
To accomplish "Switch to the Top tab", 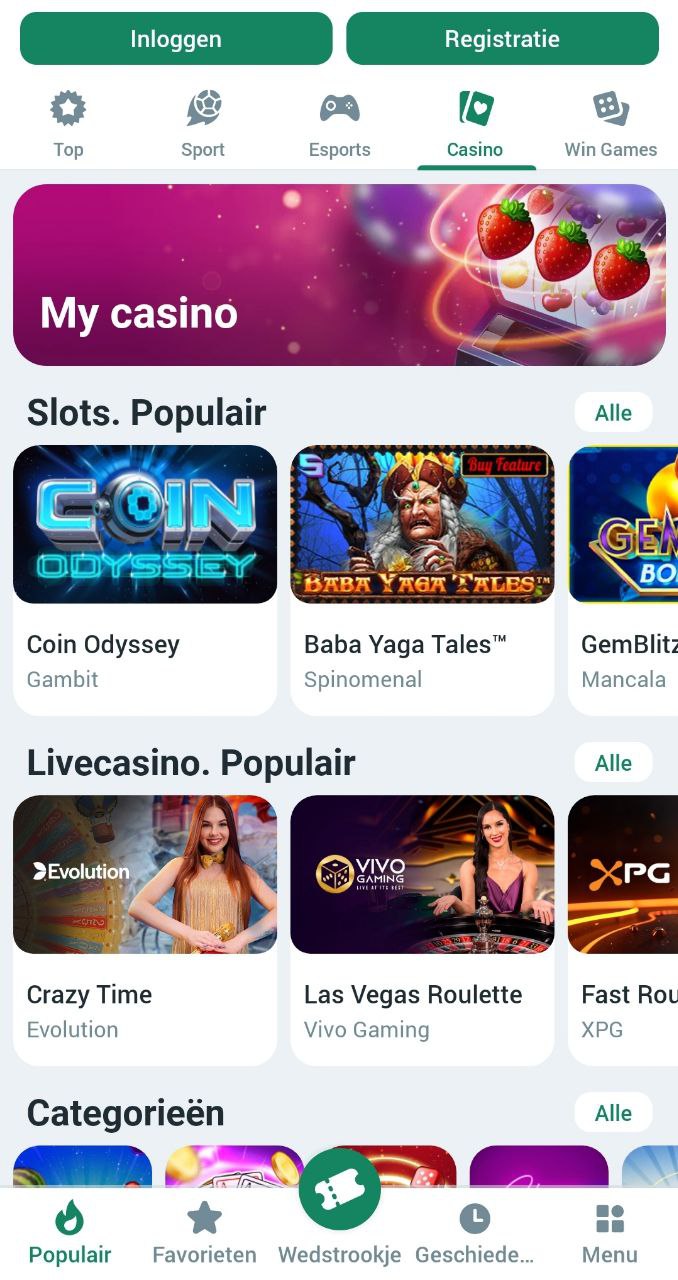I will 68,125.
